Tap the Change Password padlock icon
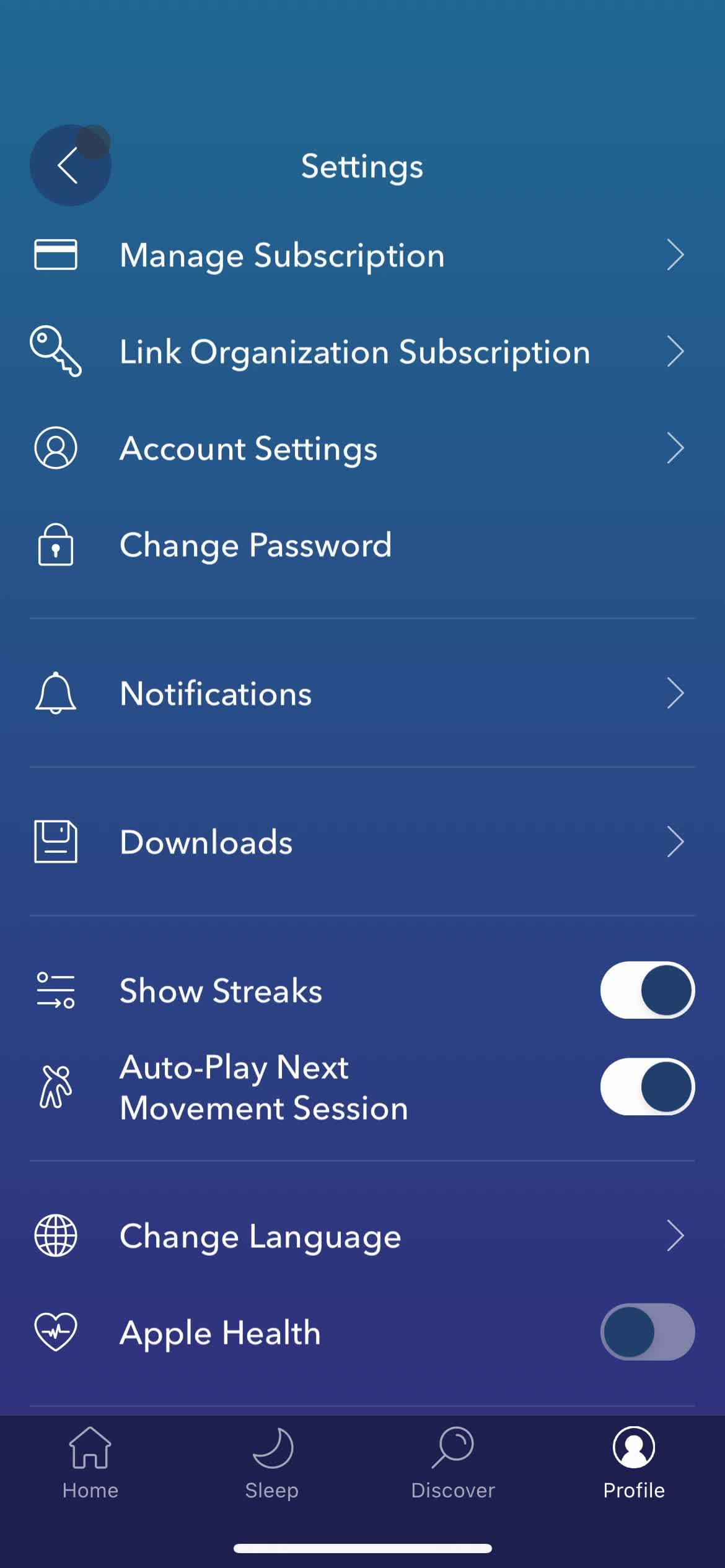The width and height of the screenshot is (725, 1568). coord(55,545)
